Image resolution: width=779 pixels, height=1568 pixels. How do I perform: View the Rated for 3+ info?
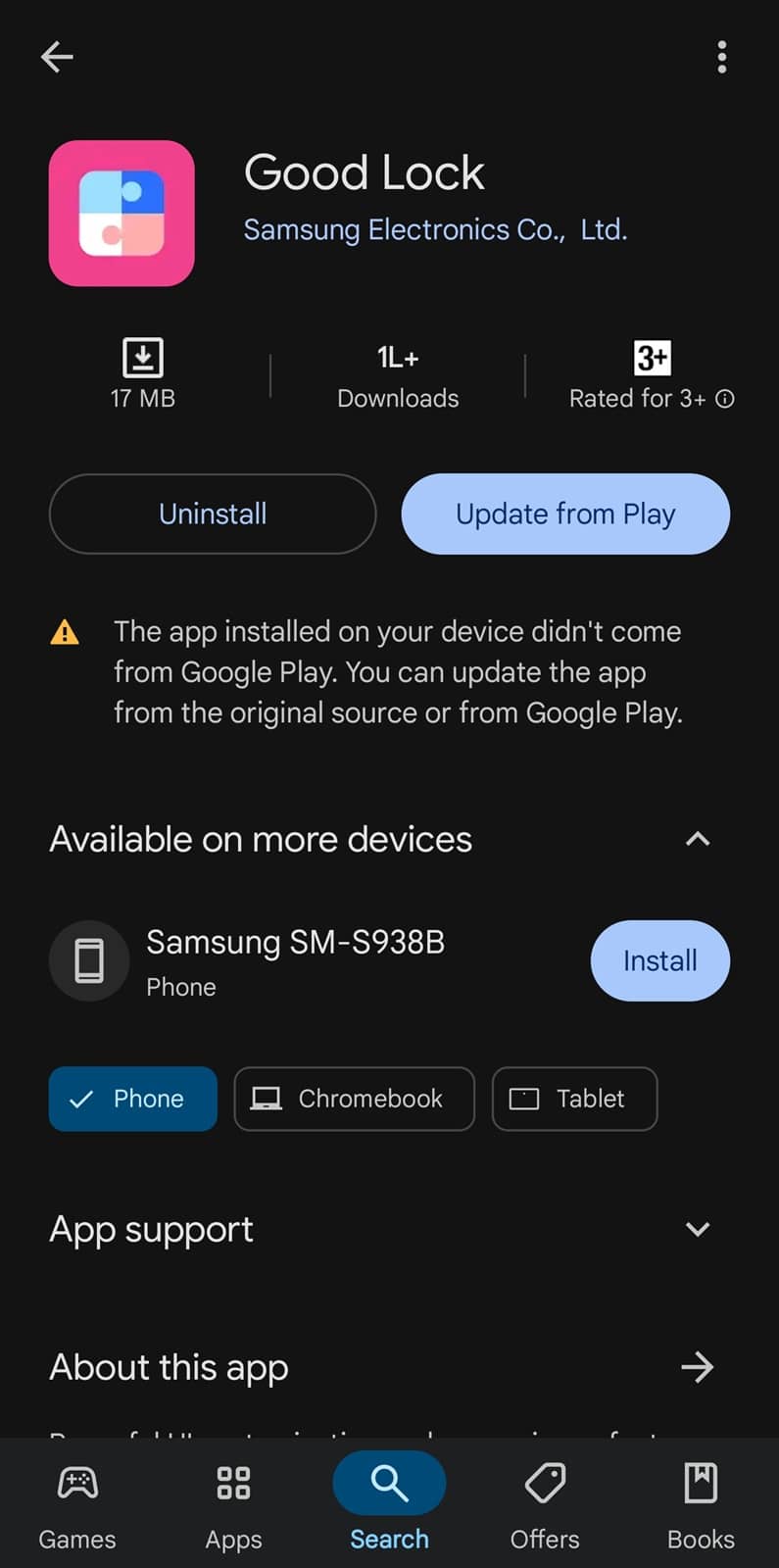725,399
